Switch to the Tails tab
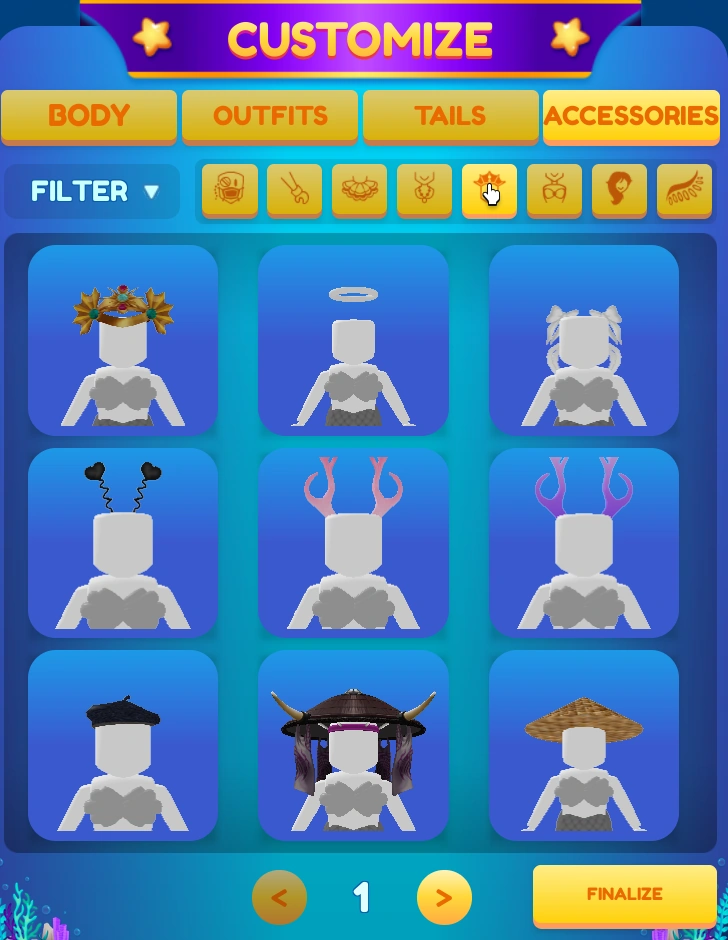The image size is (728, 940). click(450, 116)
